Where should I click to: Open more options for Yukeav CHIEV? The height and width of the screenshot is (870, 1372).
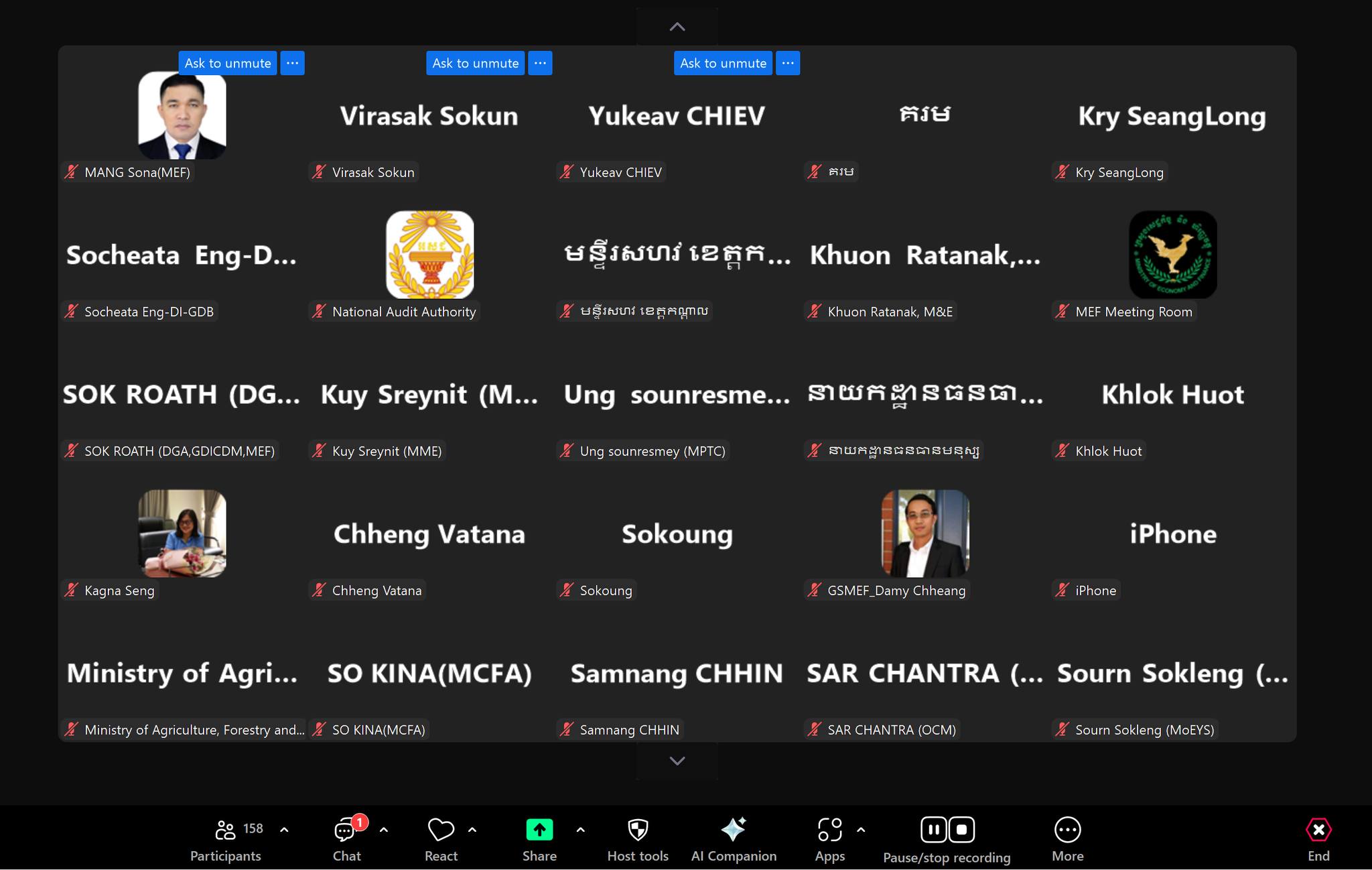(x=788, y=63)
